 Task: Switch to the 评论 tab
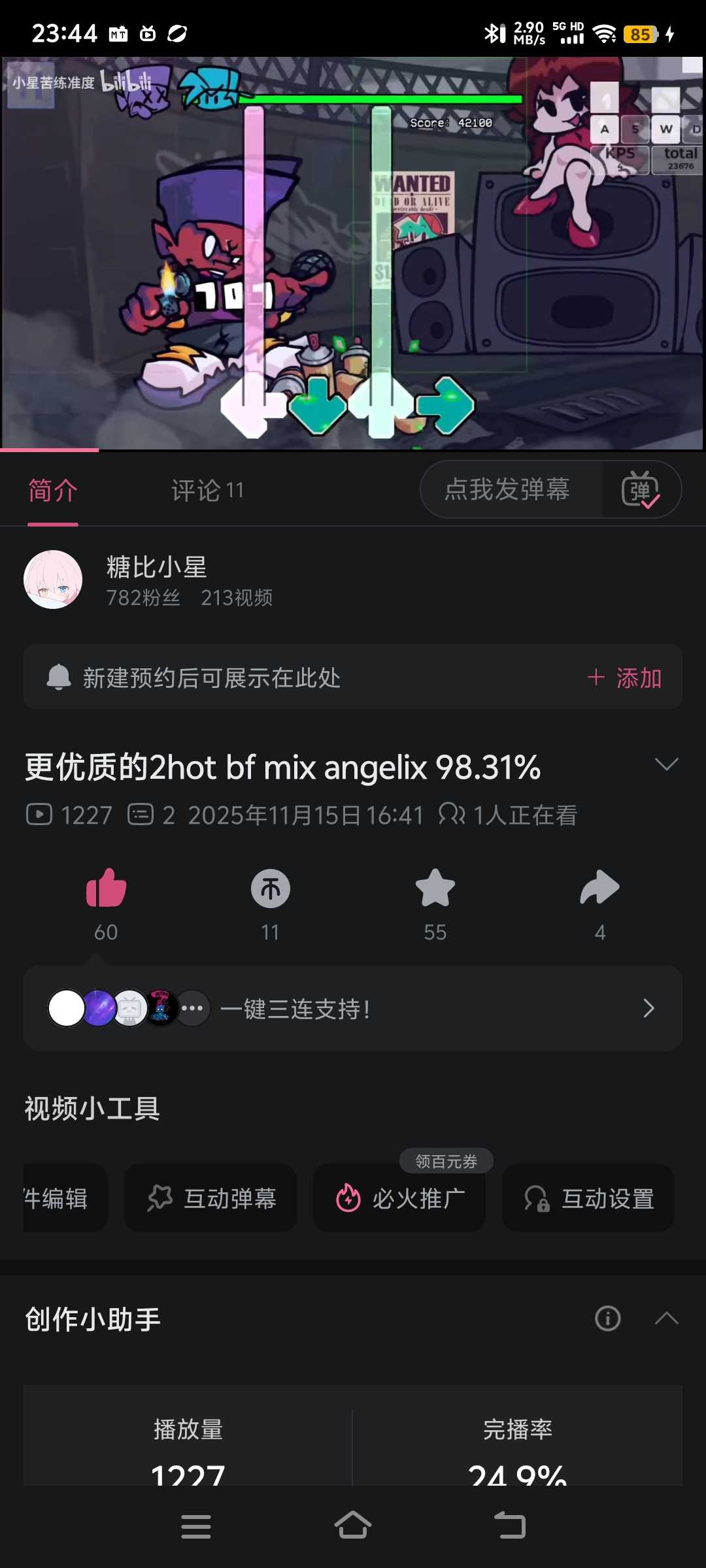(207, 490)
